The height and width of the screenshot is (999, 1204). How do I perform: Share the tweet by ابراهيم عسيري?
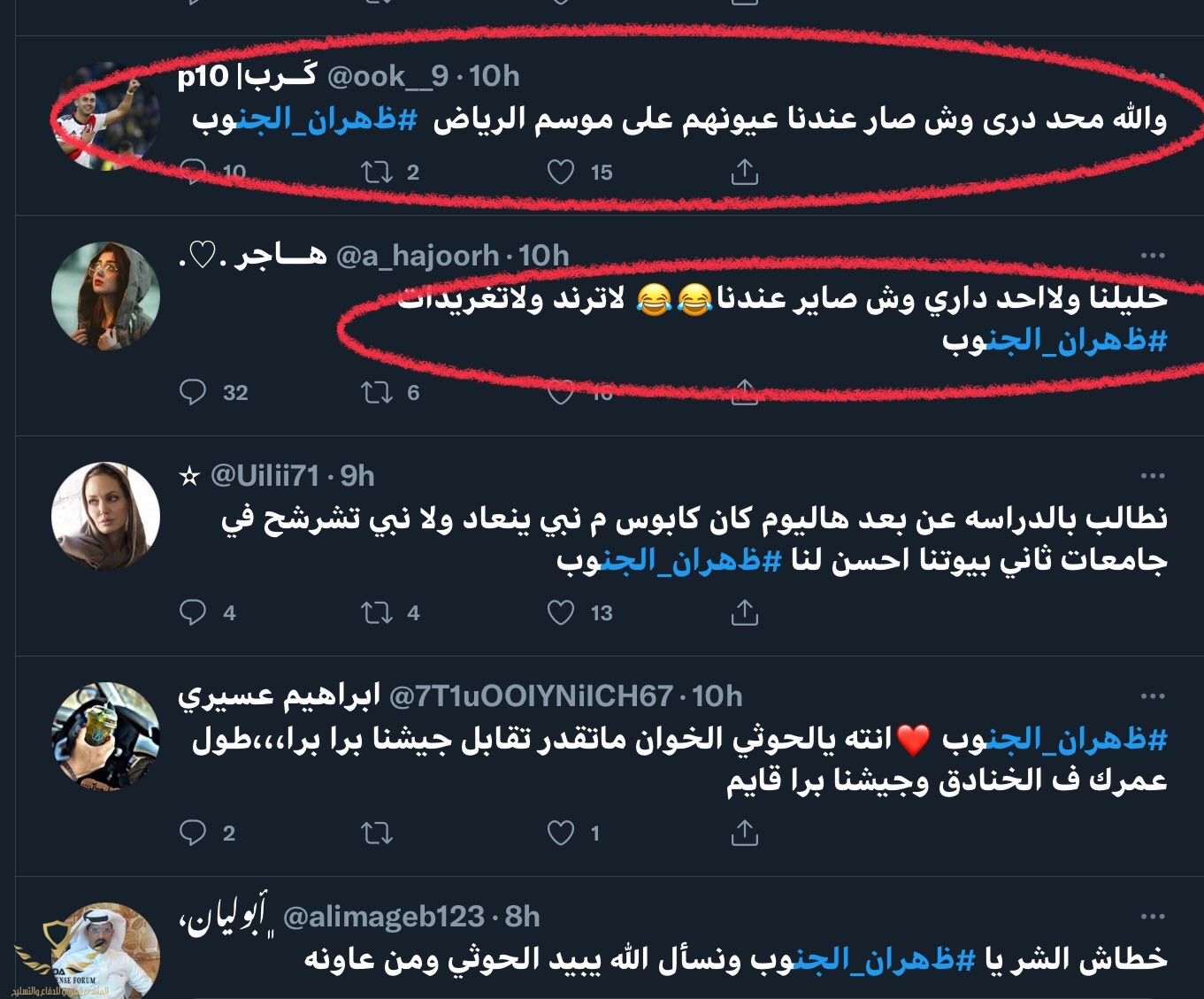tap(745, 833)
